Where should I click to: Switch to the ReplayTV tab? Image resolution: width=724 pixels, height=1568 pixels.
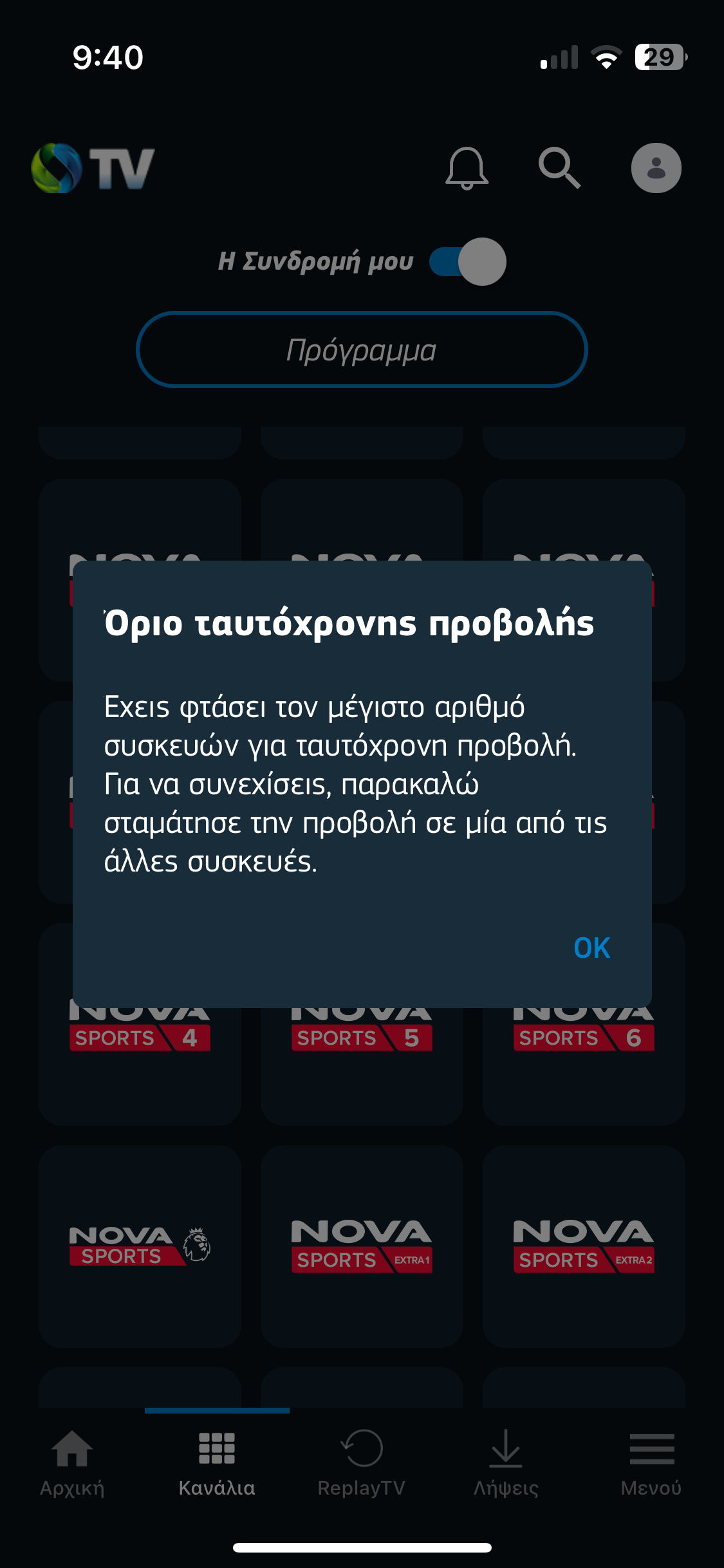pos(362,1462)
